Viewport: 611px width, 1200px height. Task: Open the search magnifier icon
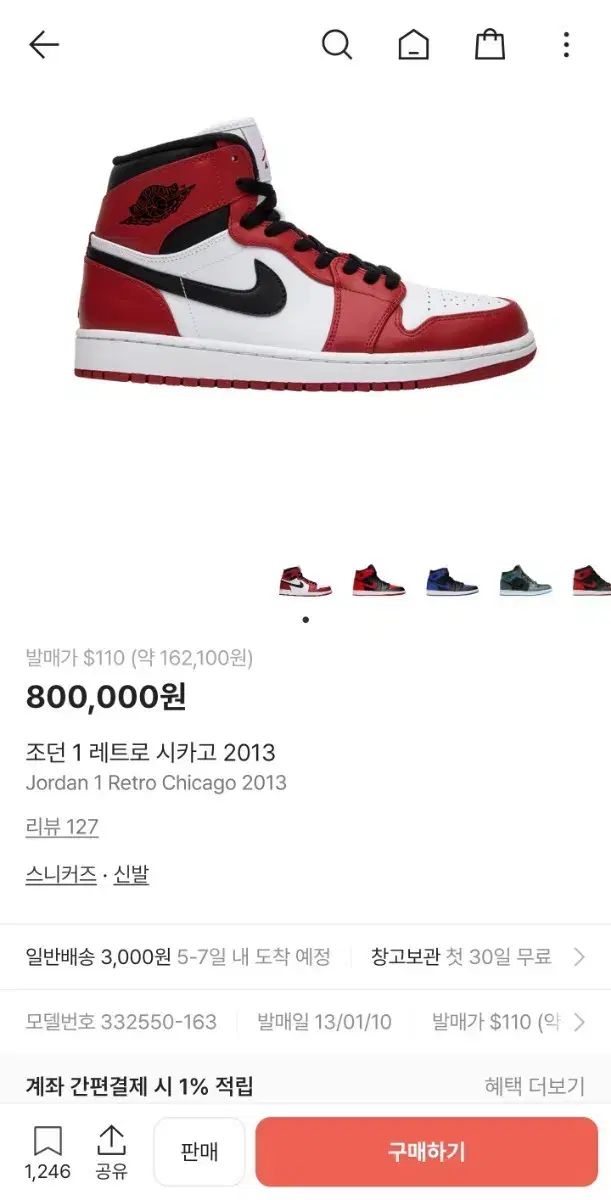click(337, 45)
